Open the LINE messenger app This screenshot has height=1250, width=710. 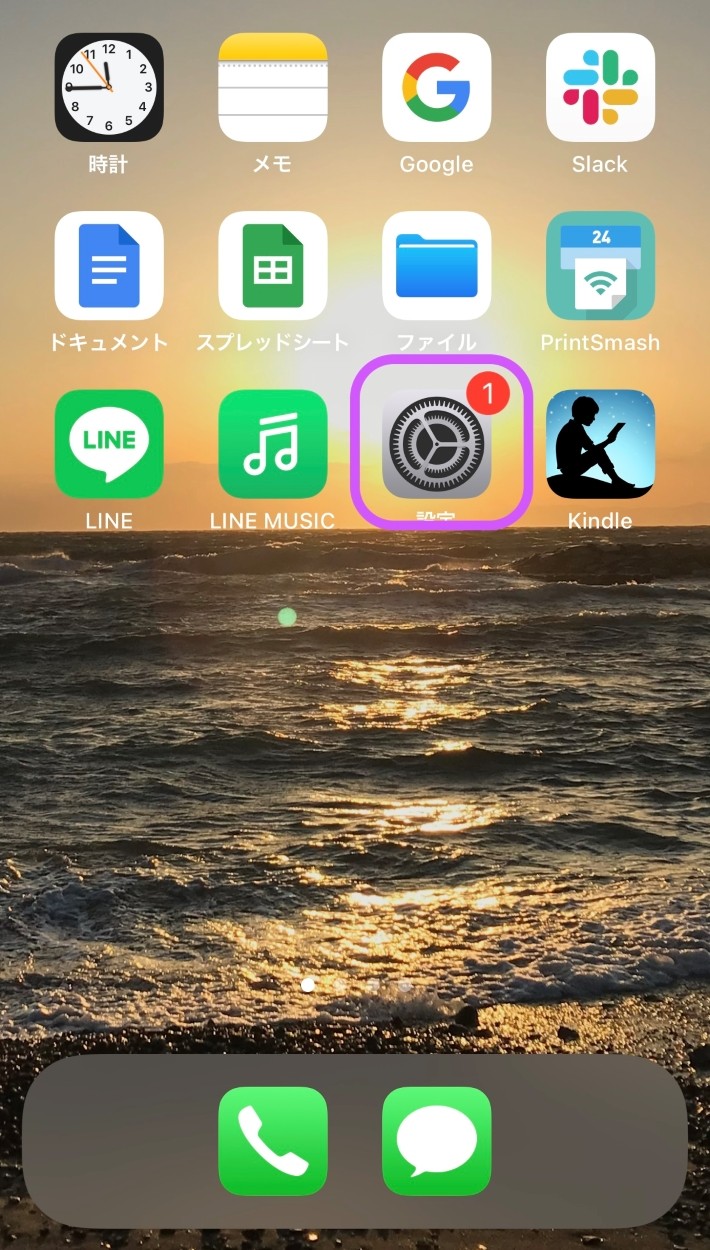(x=108, y=443)
